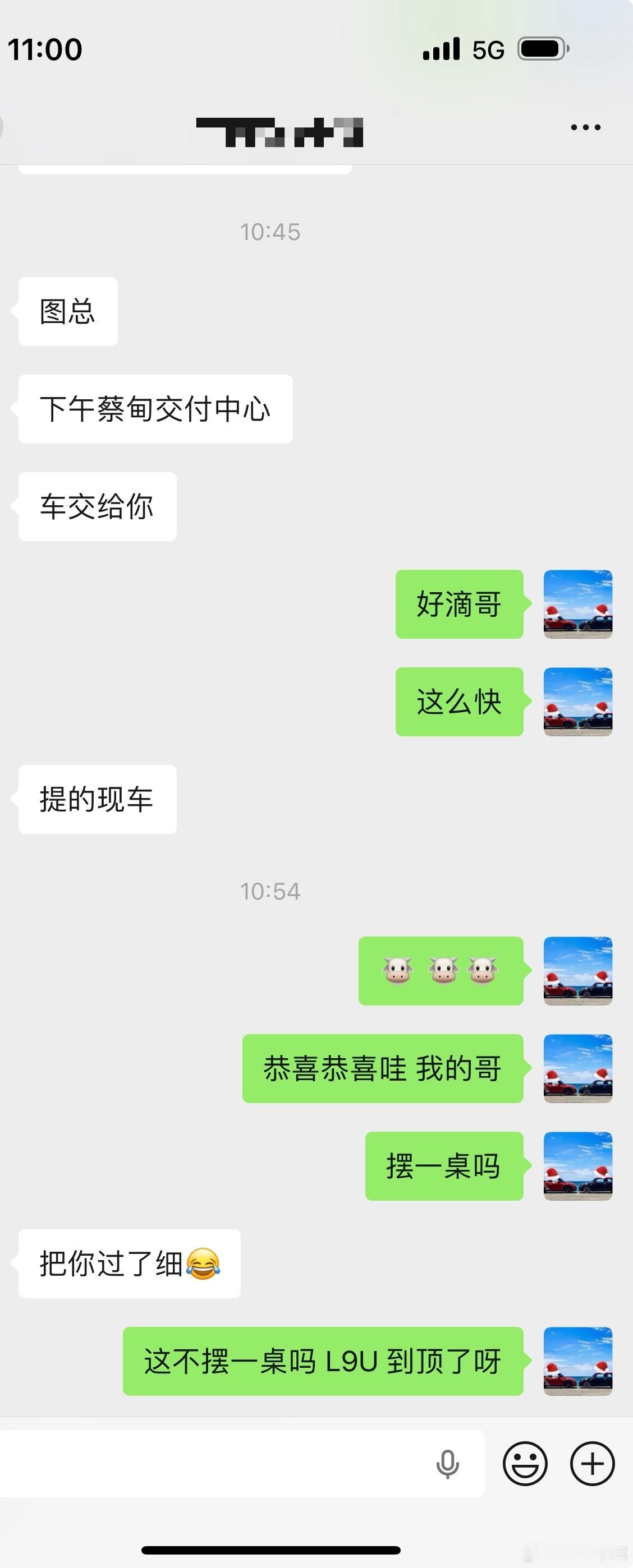Viewport: 633px width, 1568px height.
Task: Select the message bubble saying 图总
Action: 67,311
